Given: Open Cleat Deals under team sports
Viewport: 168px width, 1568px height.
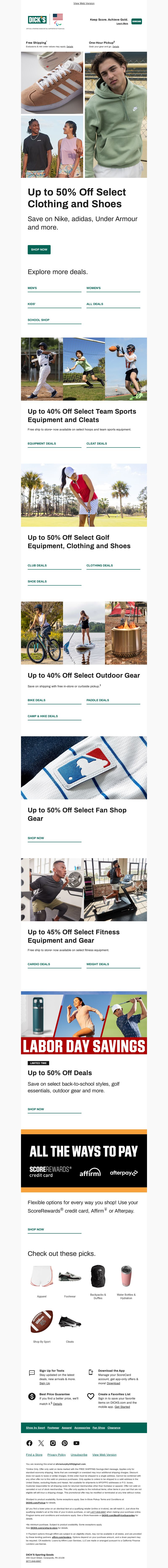Looking at the screenshot, I should pyautogui.click(x=96, y=444).
